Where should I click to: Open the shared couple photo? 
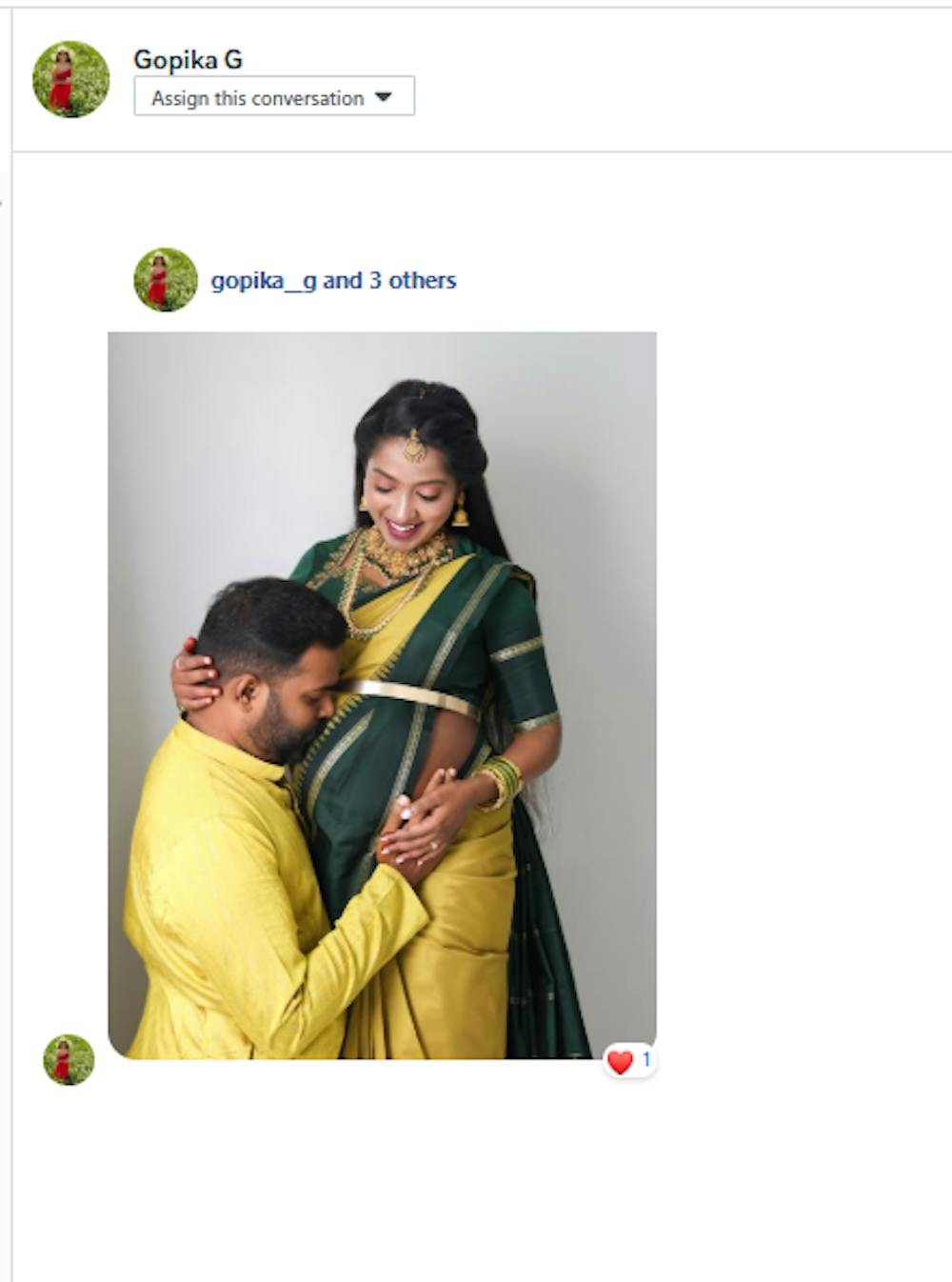coord(382,695)
